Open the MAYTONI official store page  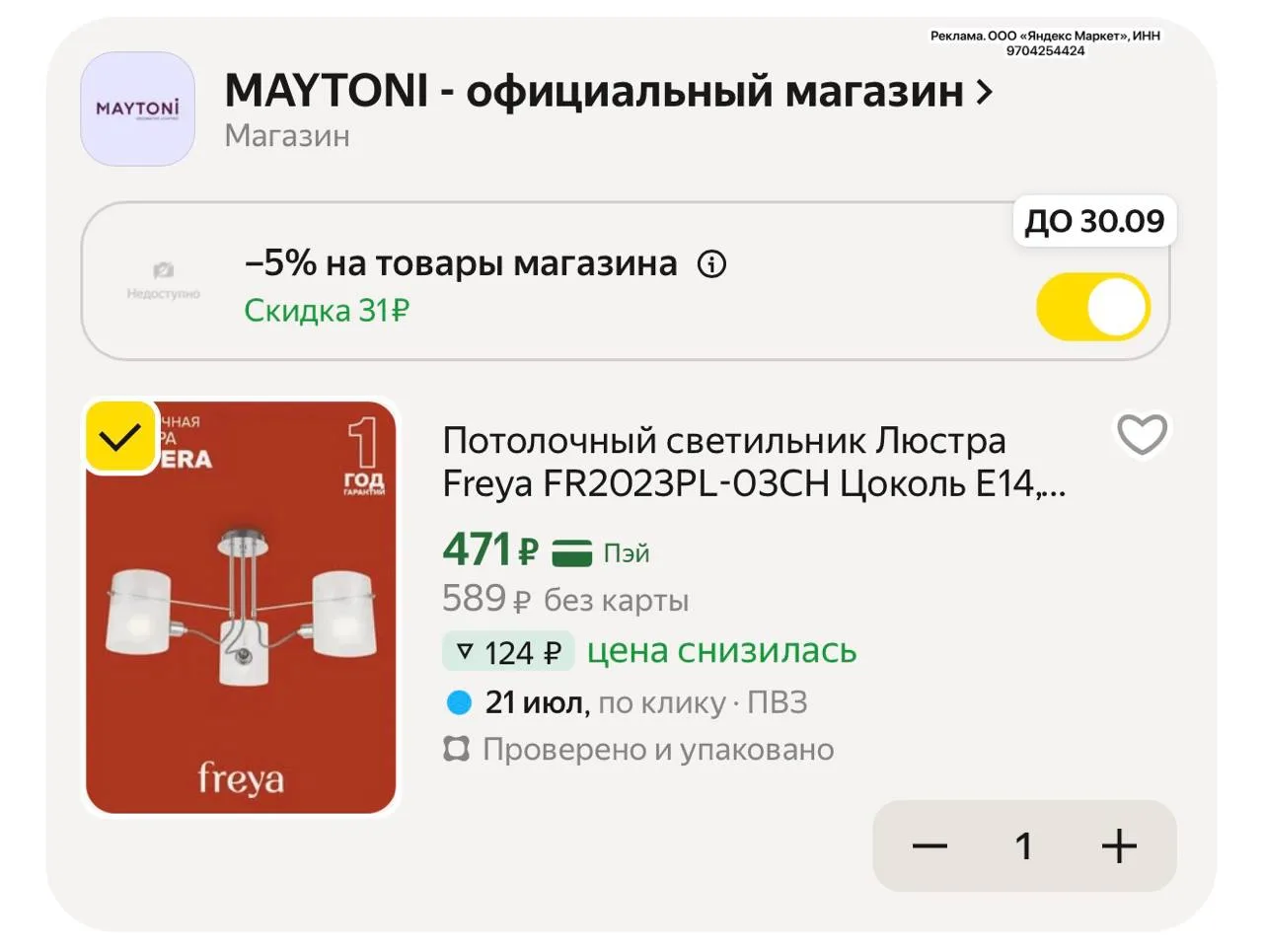pyautogui.click(x=608, y=92)
